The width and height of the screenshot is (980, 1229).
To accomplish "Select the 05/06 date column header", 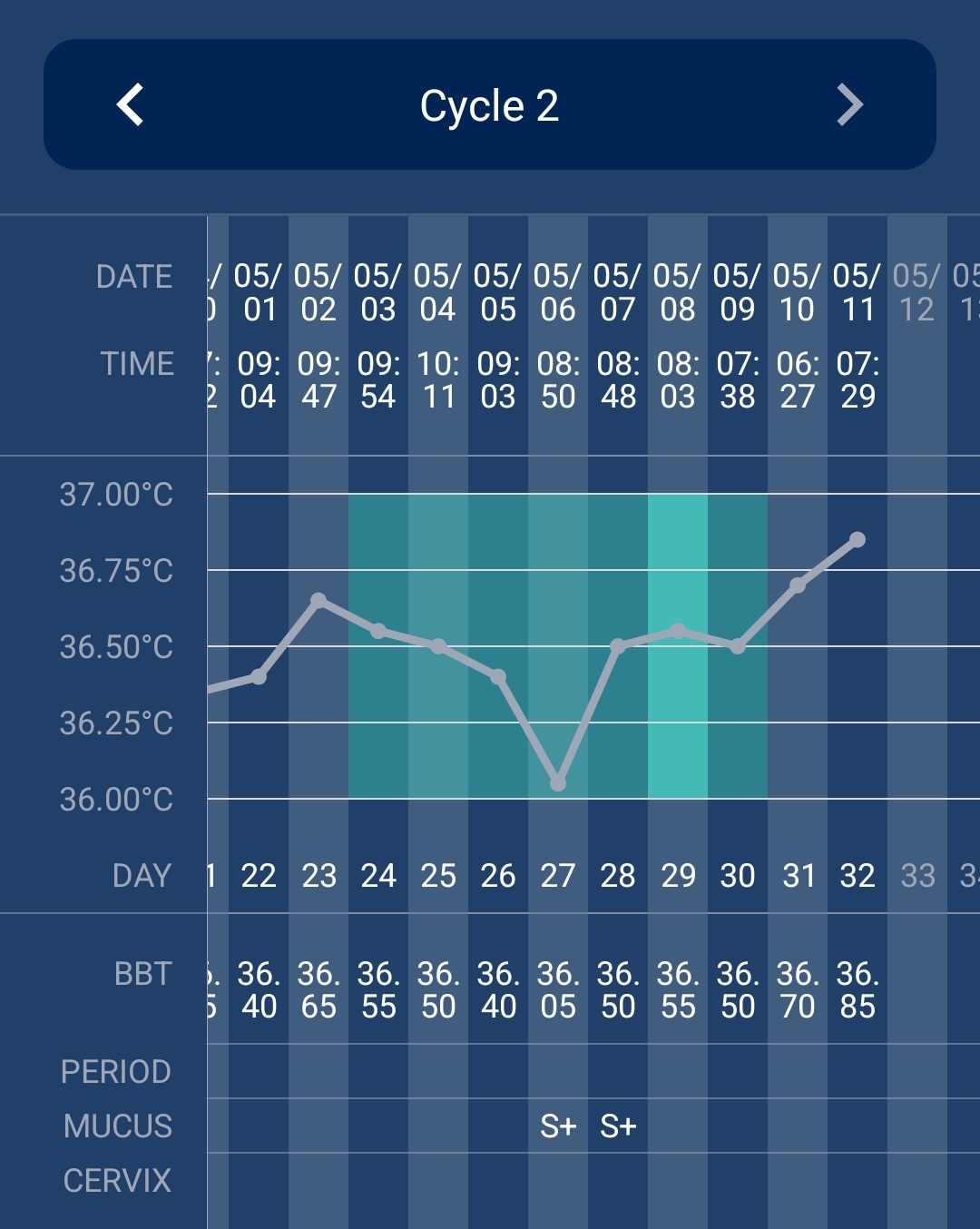I will click(558, 292).
